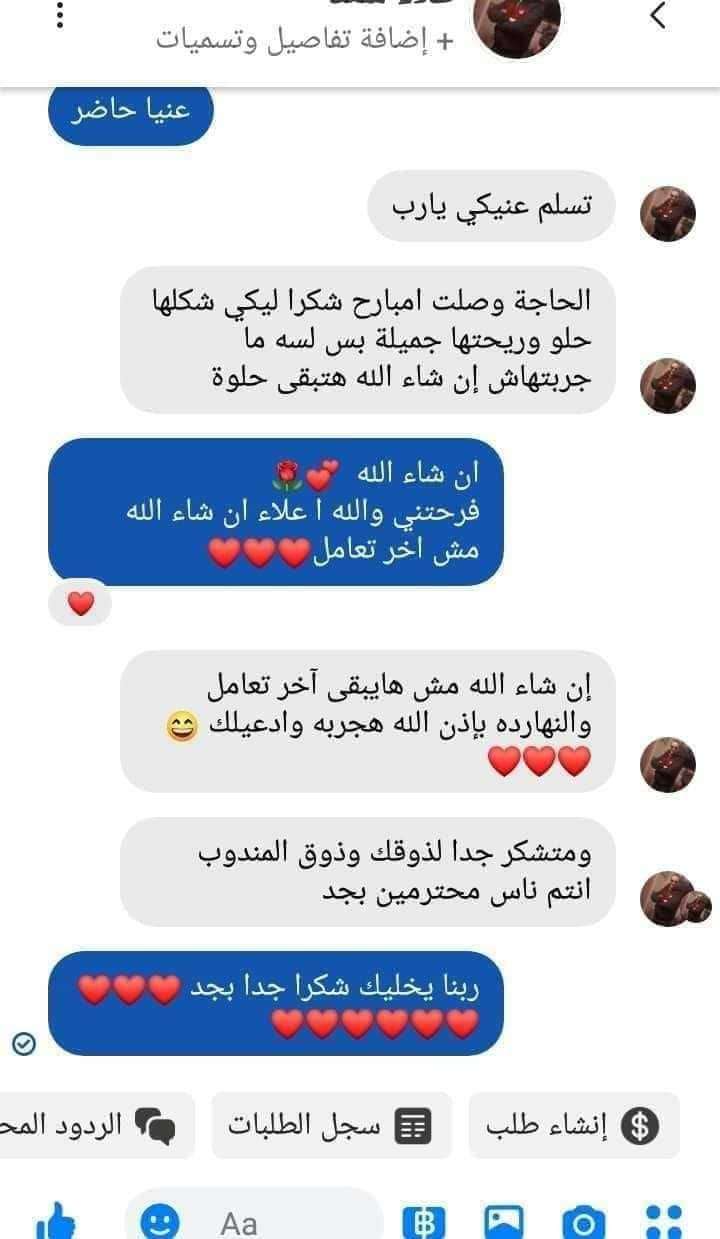Open the payment currency icon

point(423,1222)
